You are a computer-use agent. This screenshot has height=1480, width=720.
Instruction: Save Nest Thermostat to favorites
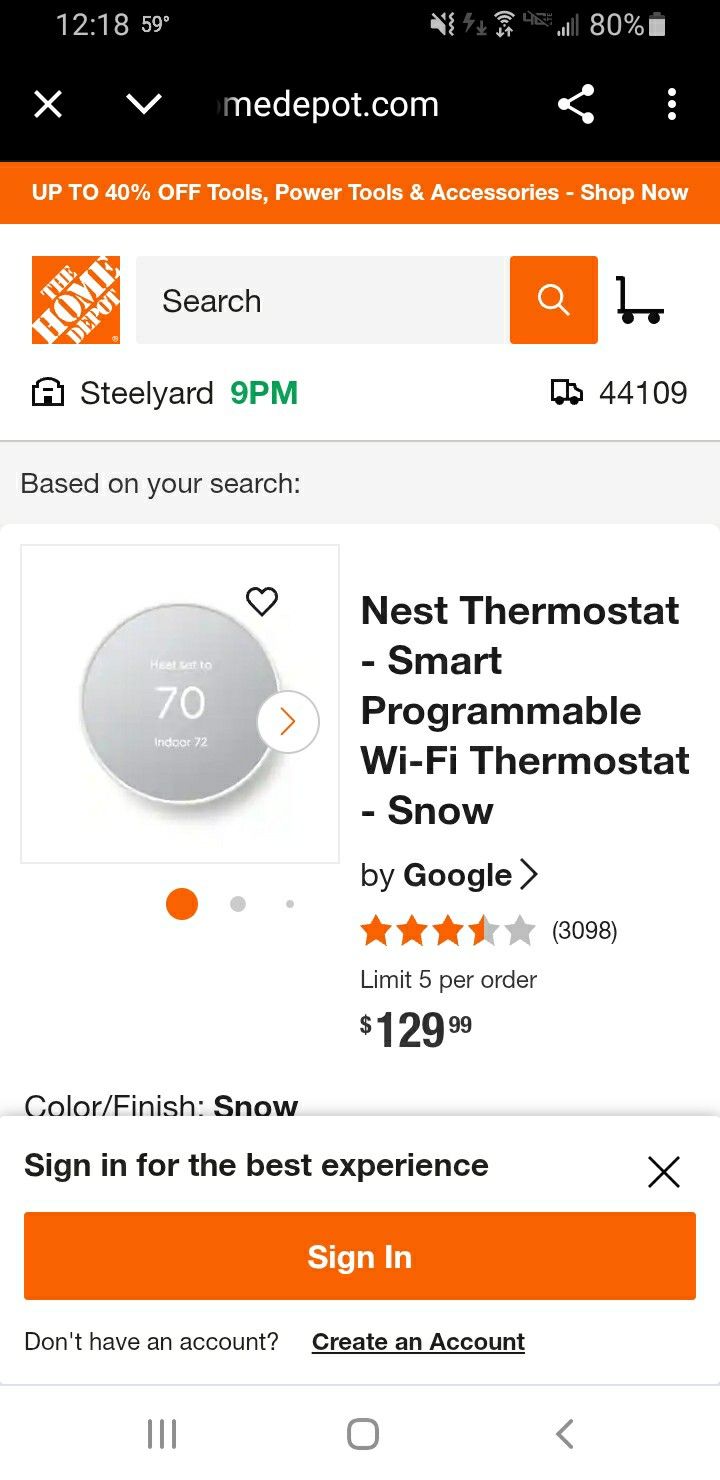click(x=262, y=601)
